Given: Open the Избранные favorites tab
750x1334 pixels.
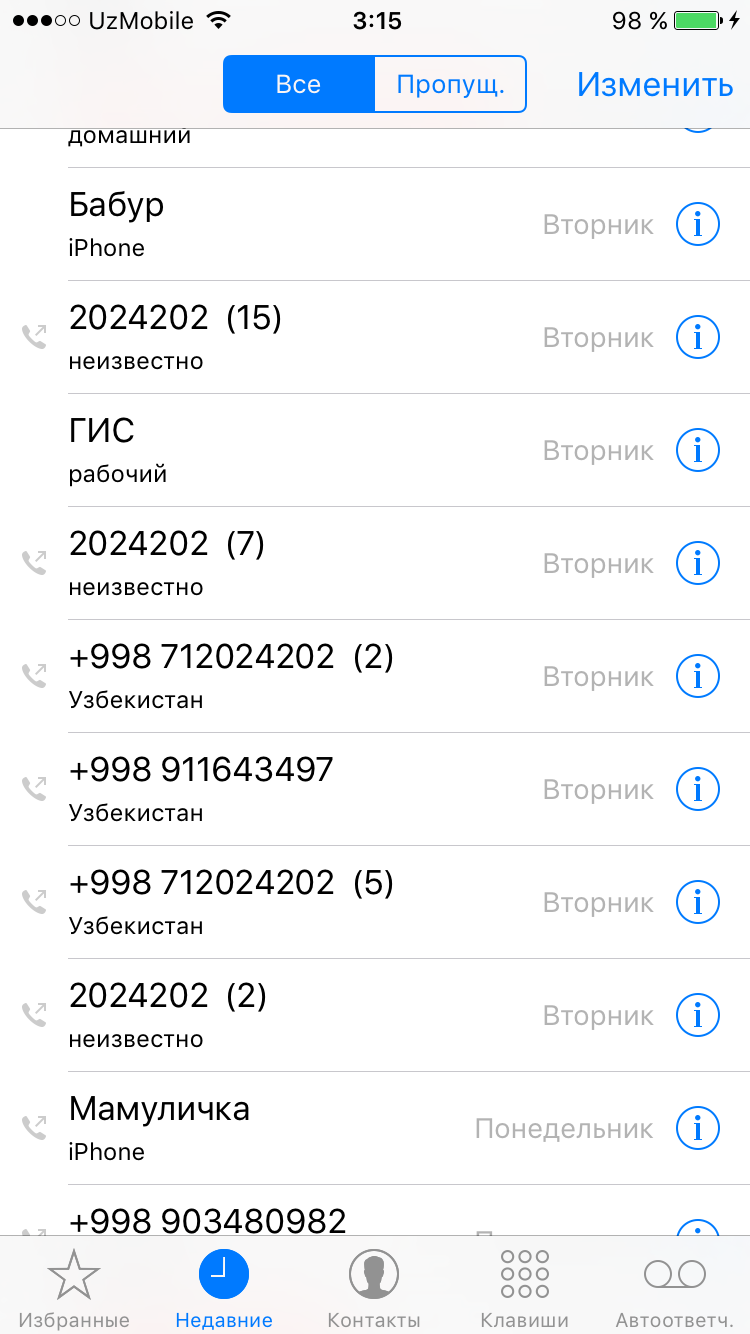Looking at the screenshot, I should (x=74, y=1286).
